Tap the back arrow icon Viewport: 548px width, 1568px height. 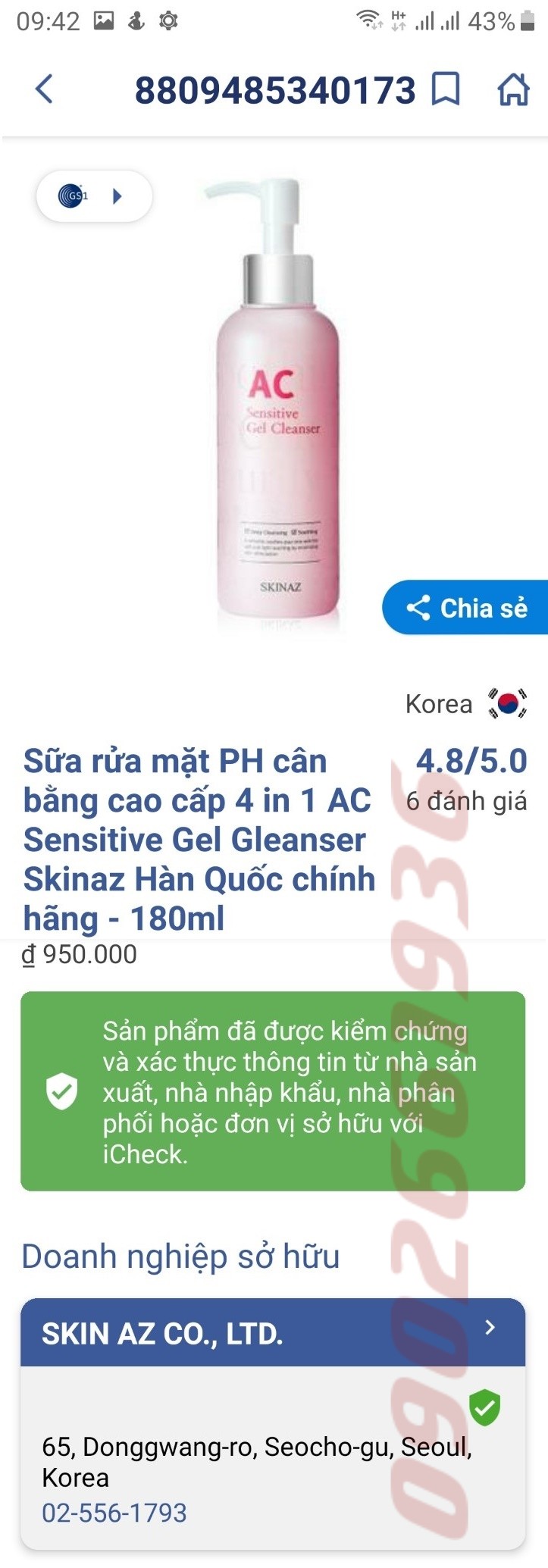click(x=44, y=89)
